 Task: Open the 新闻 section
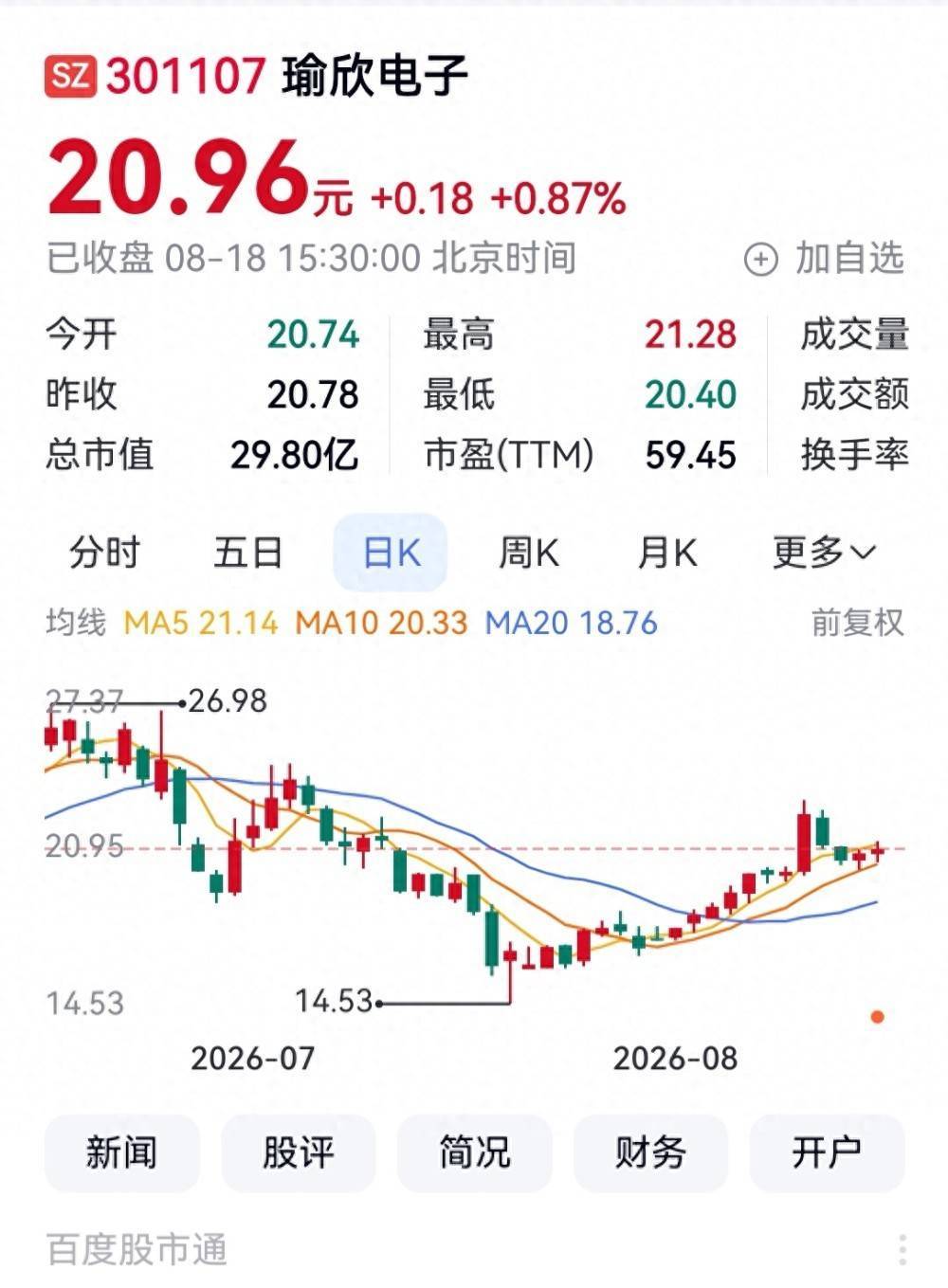point(121,1153)
